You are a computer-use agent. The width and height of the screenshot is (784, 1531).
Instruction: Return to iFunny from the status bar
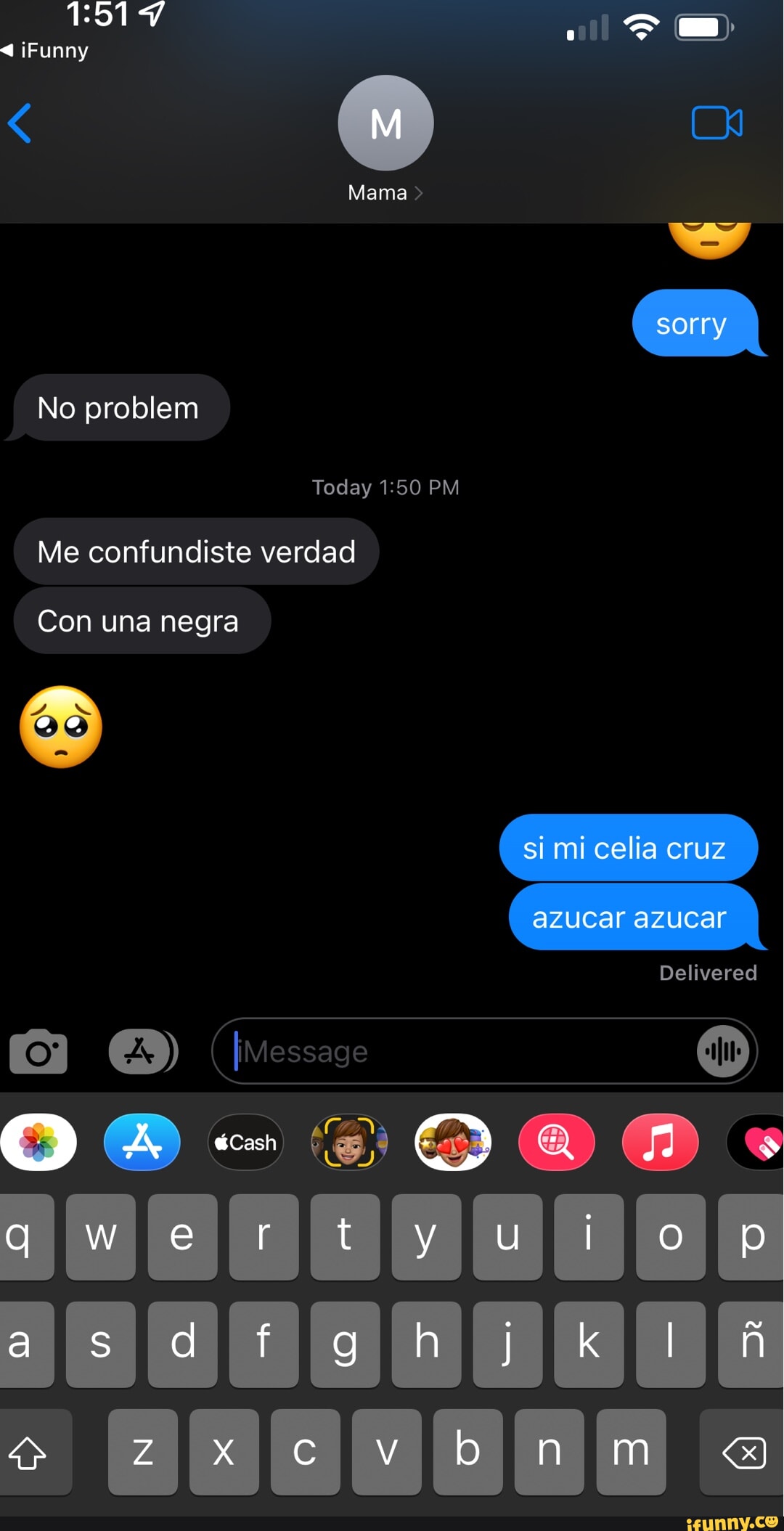45,50
